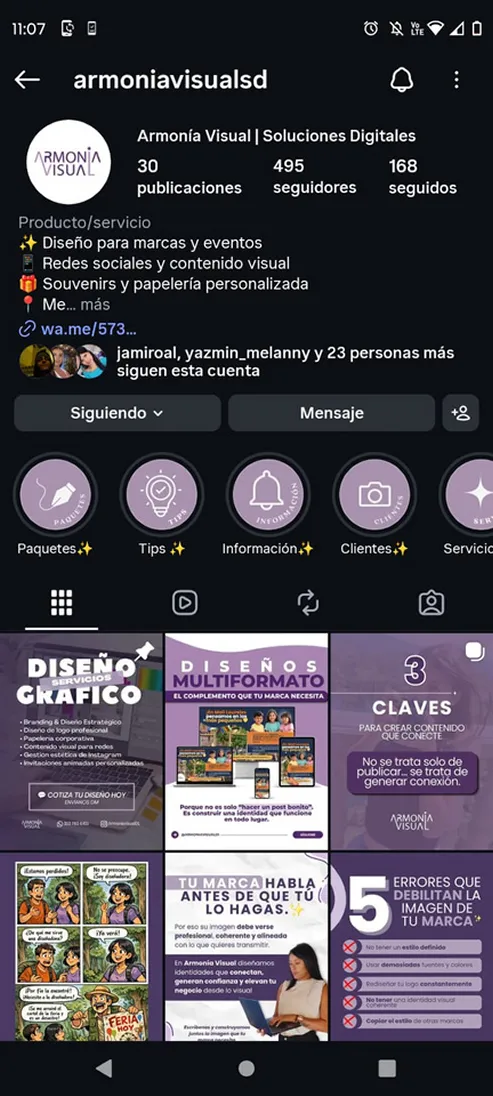Open the three-dot overflow menu
This screenshot has height=1096, width=493.
457,80
